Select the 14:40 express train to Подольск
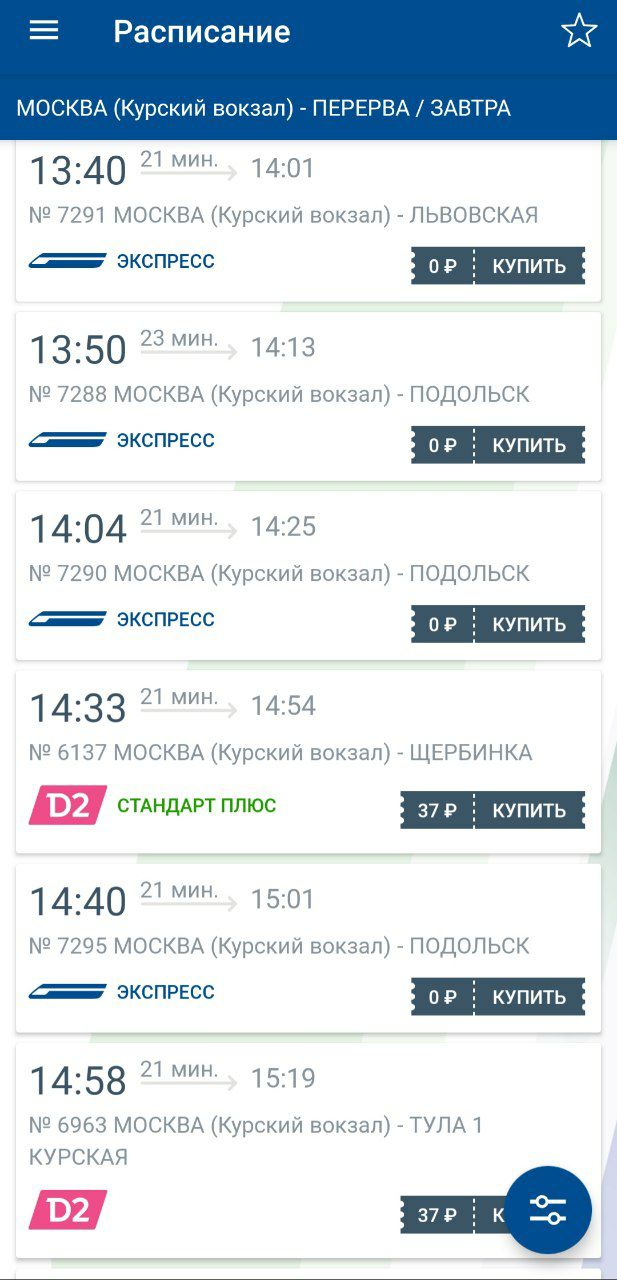The image size is (617, 1280). coord(308,948)
